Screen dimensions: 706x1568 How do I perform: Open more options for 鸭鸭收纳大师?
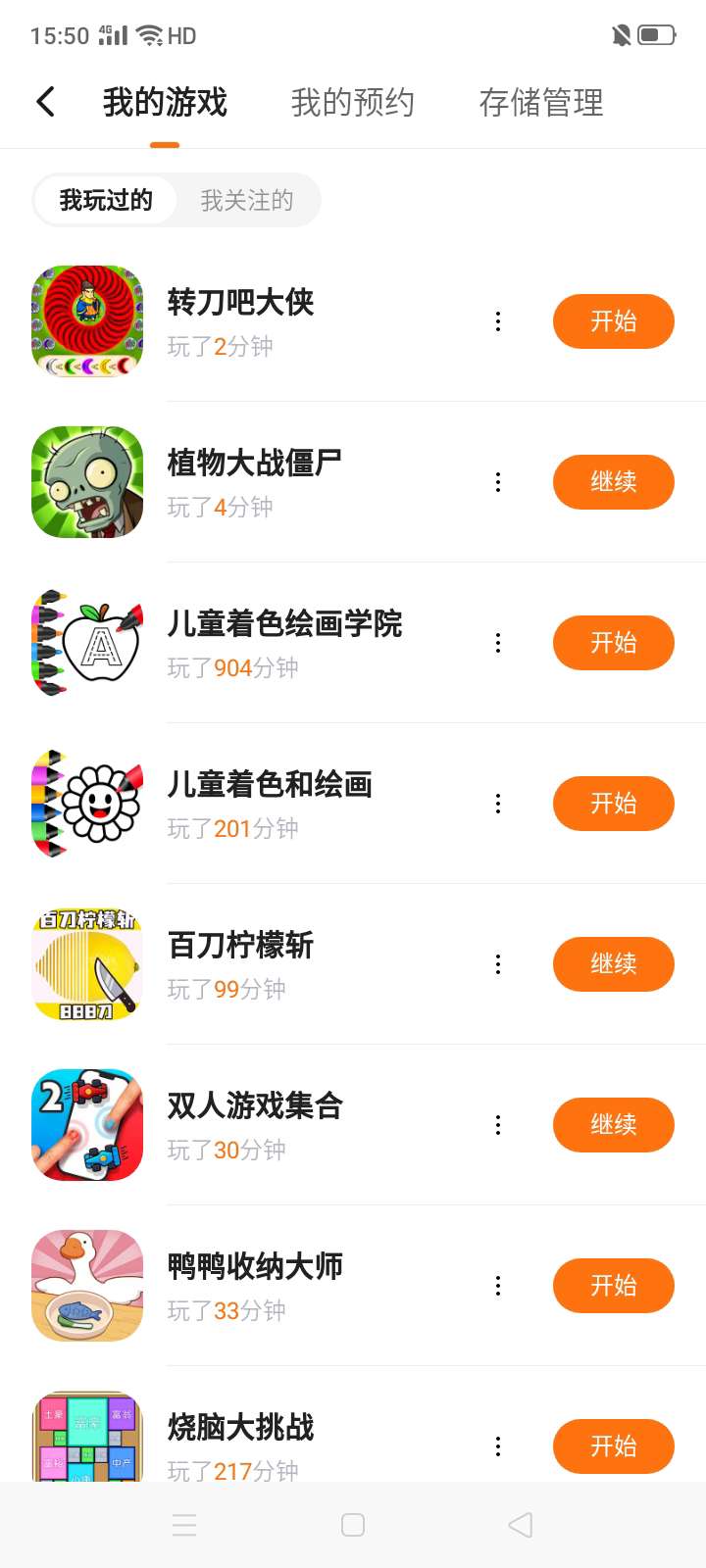498,1286
